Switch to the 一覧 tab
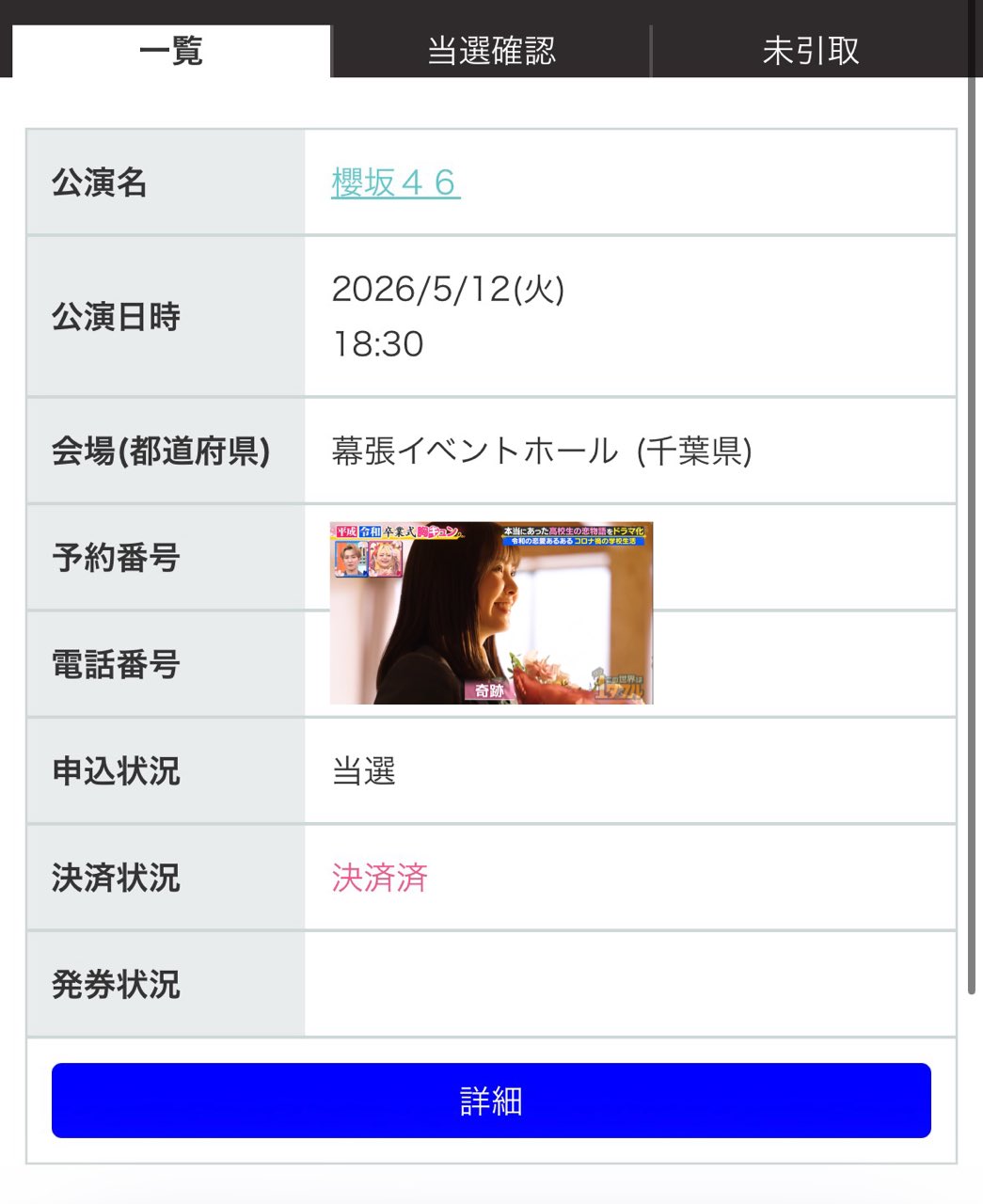Image resolution: width=983 pixels, height=1204 pixels. (171, 51)
